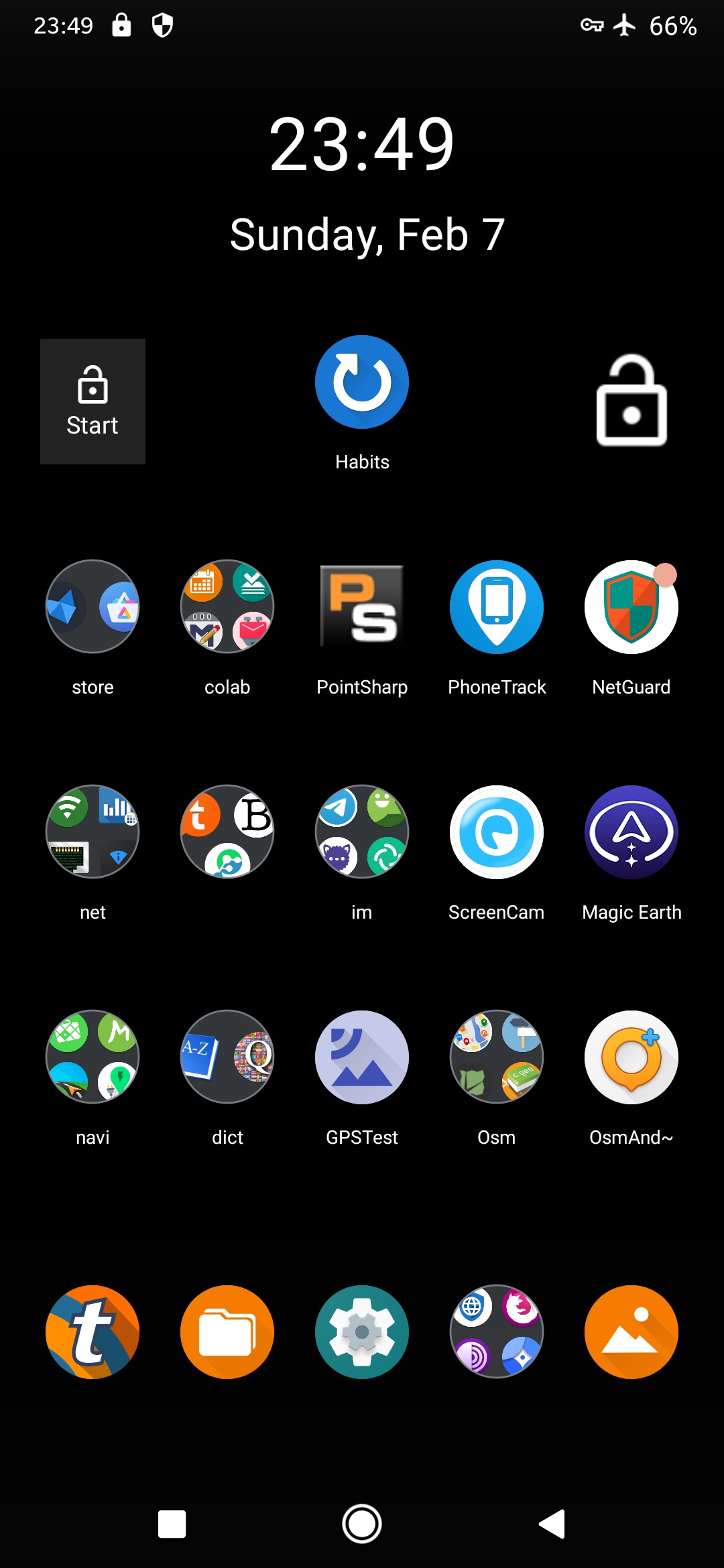Launch PointSharp
The width and height of the screenshot is (724, 1568).
pos(361,606)
